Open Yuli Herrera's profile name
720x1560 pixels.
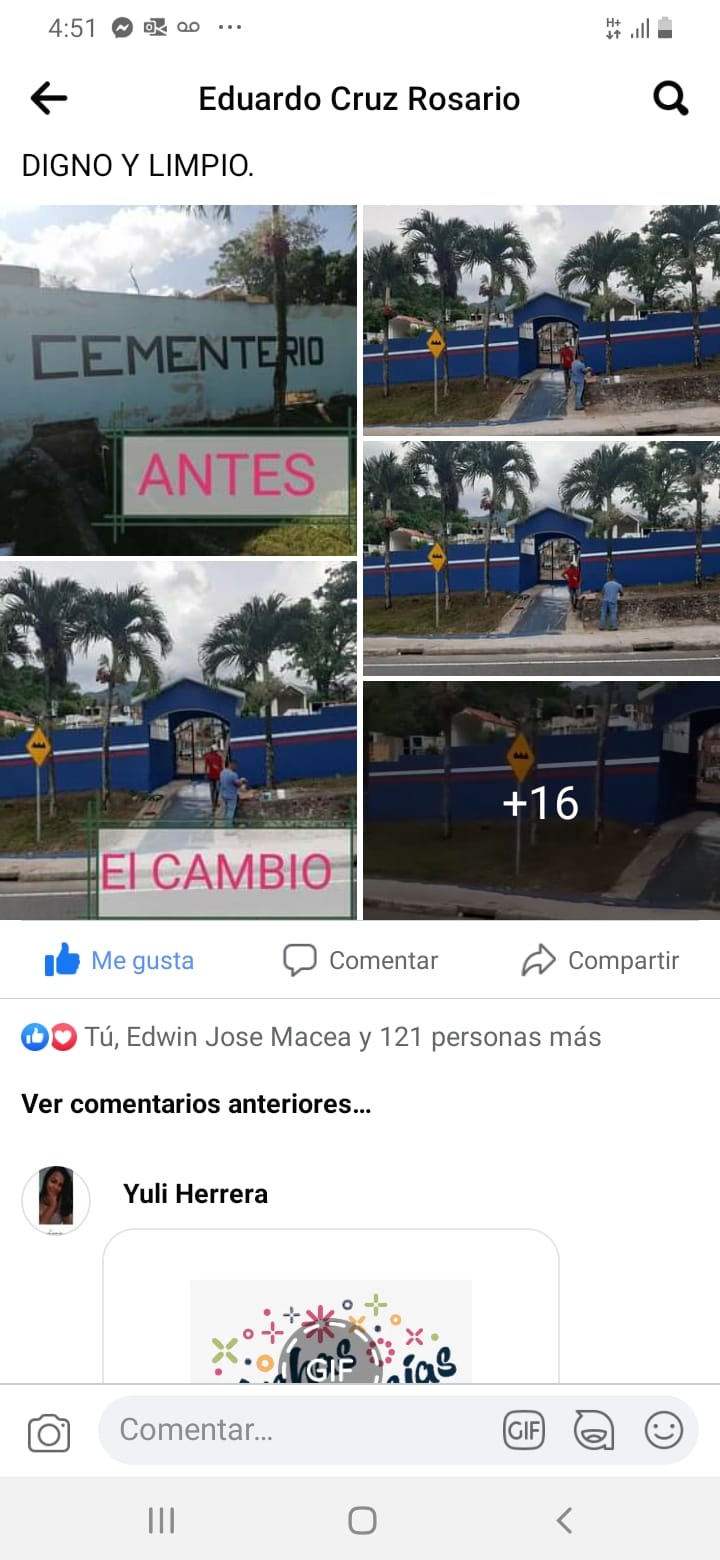click(195, 1193)
